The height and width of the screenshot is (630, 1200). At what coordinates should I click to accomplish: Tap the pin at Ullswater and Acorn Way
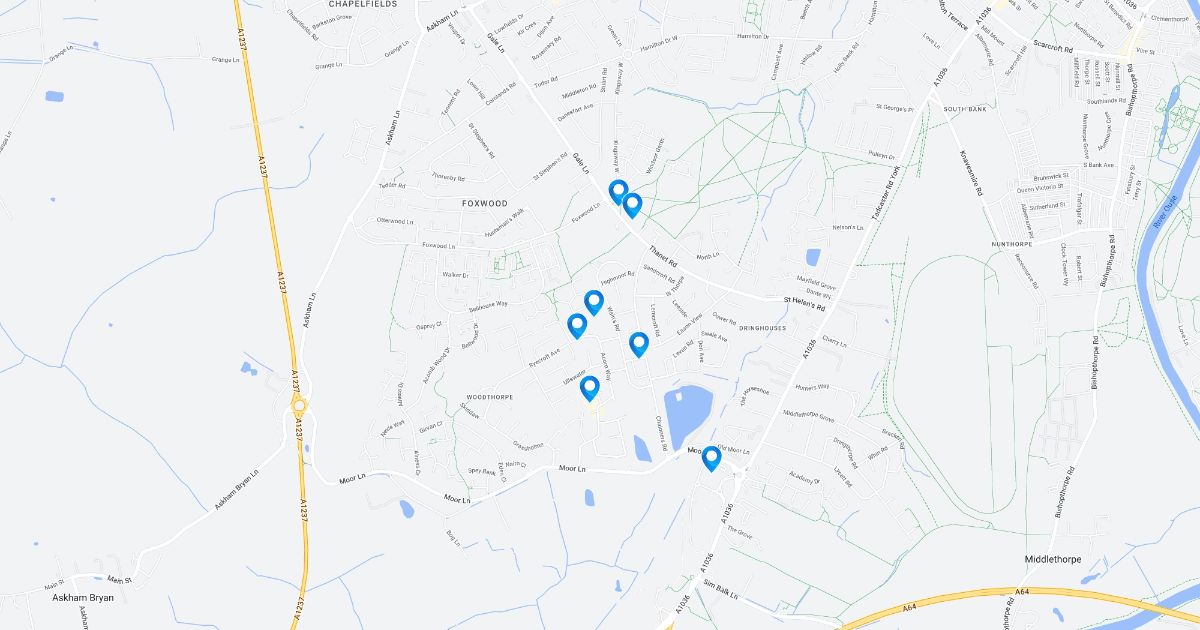pos(590,388)
